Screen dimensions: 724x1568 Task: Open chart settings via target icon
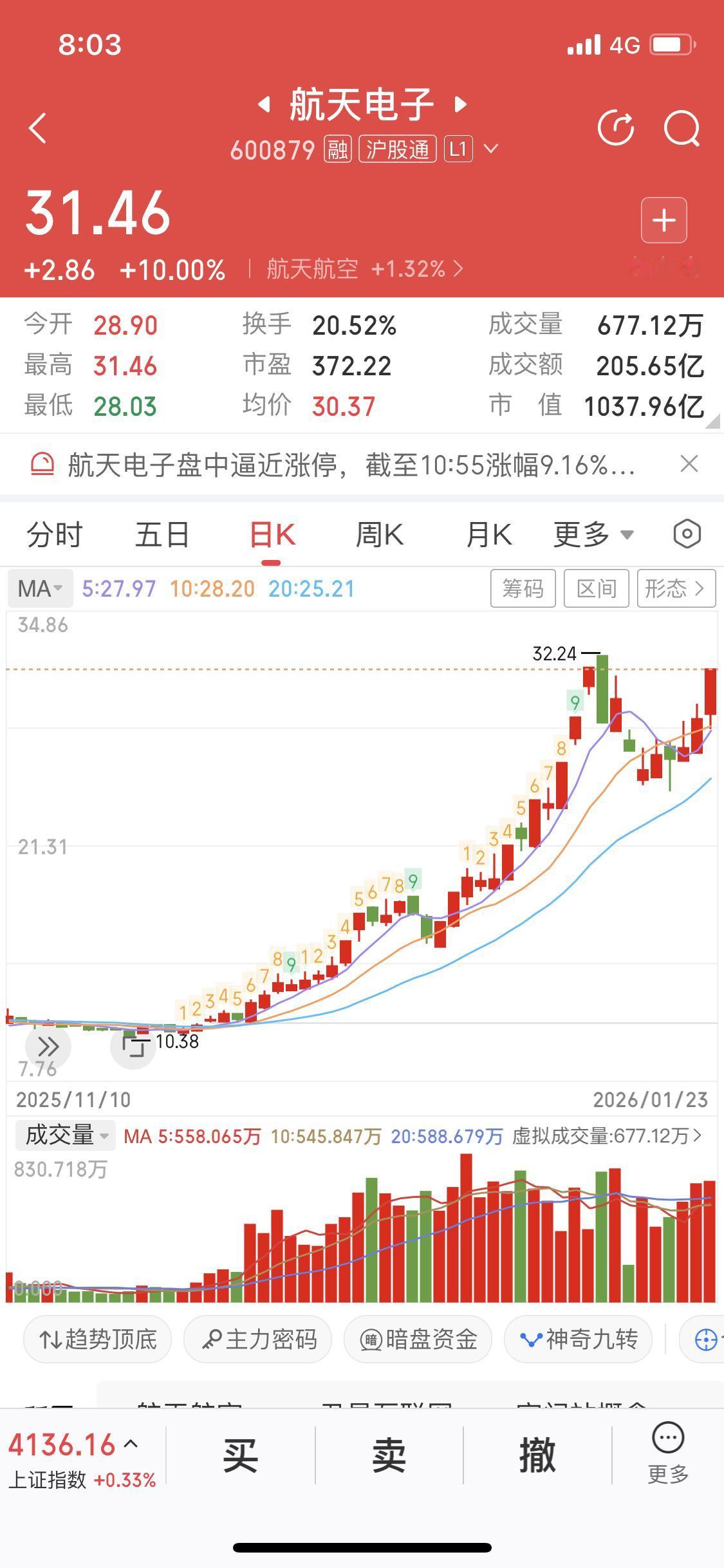[686, 533]
